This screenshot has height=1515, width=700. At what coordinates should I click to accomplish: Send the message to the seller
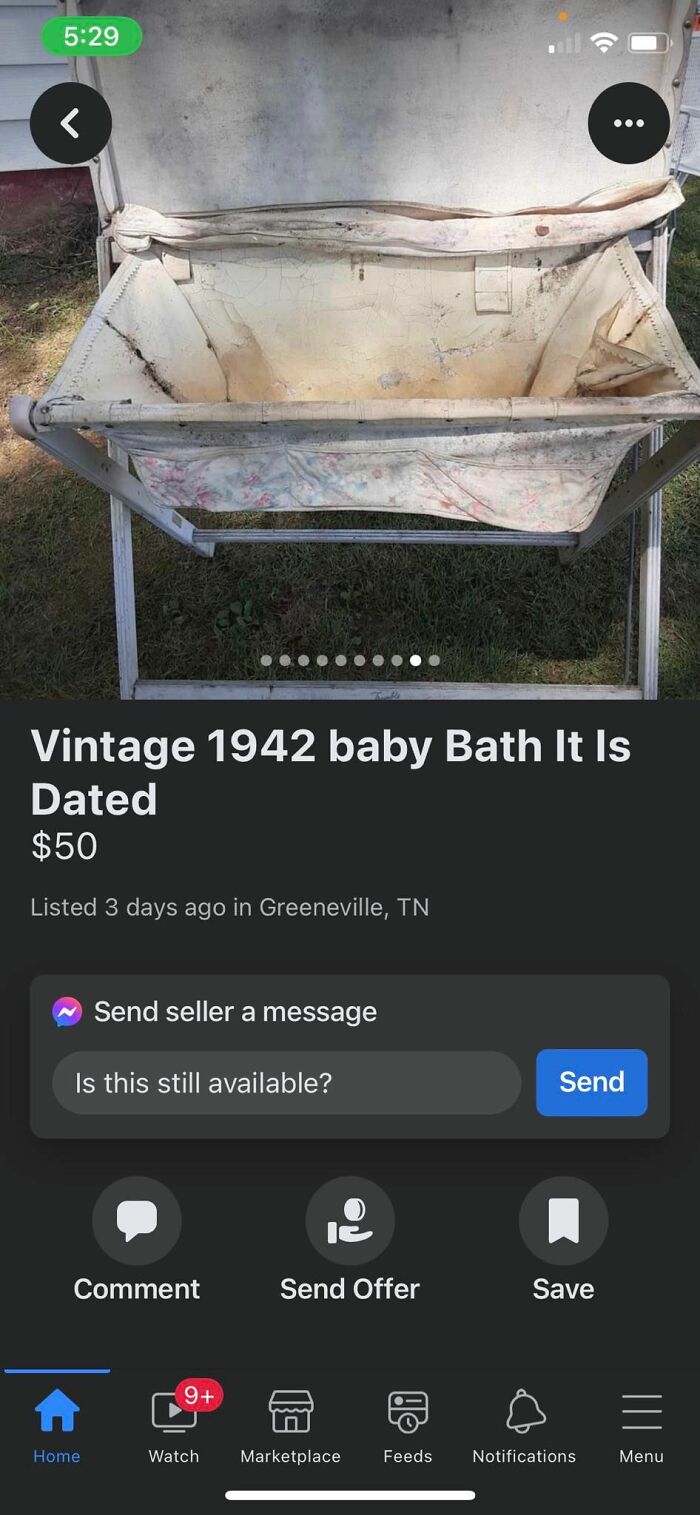591,1082
